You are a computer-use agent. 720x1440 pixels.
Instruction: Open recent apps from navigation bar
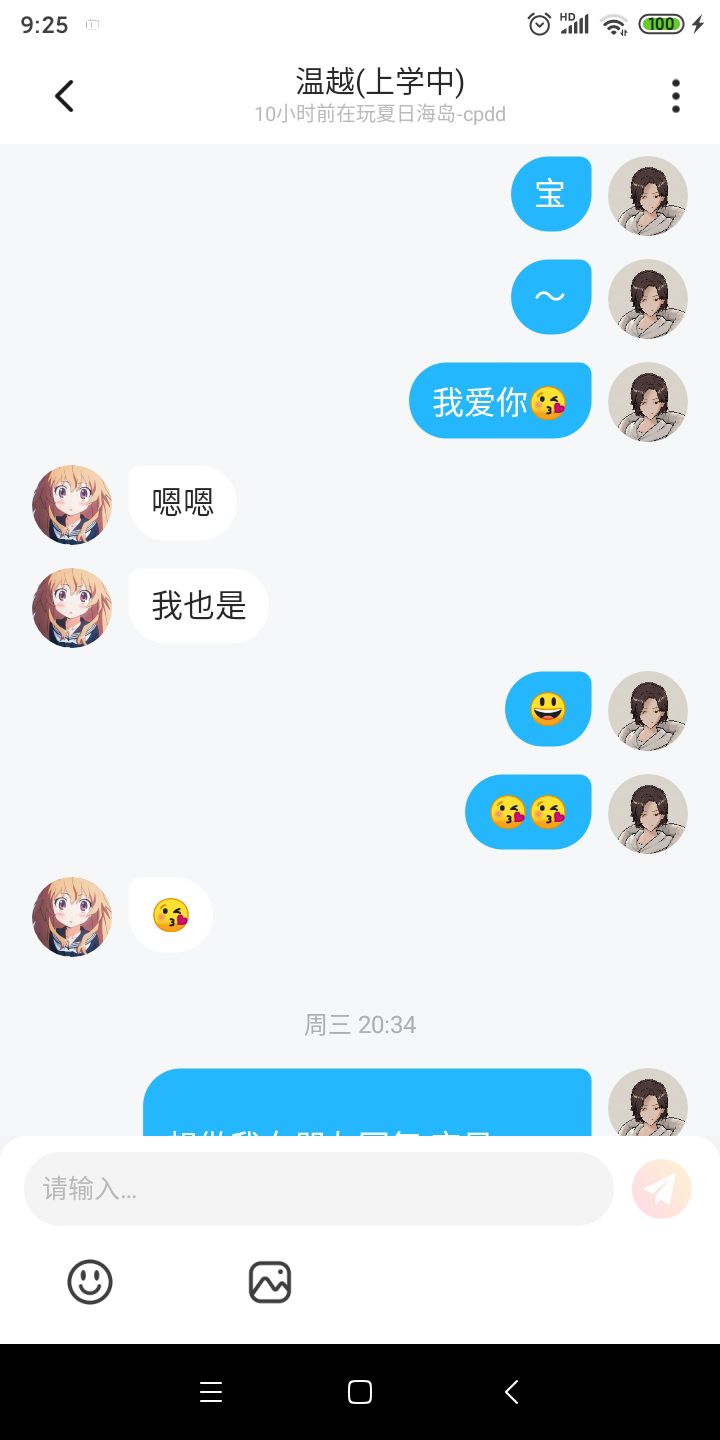click(x=211, y=1392)
